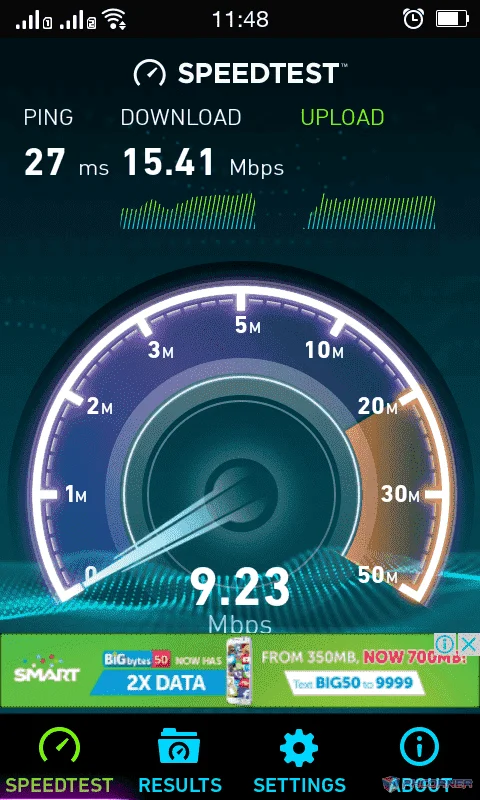The width and height of the screenshot is (480, 800).
Task: Open the Settings tab
Action: (x=299, y=759)
